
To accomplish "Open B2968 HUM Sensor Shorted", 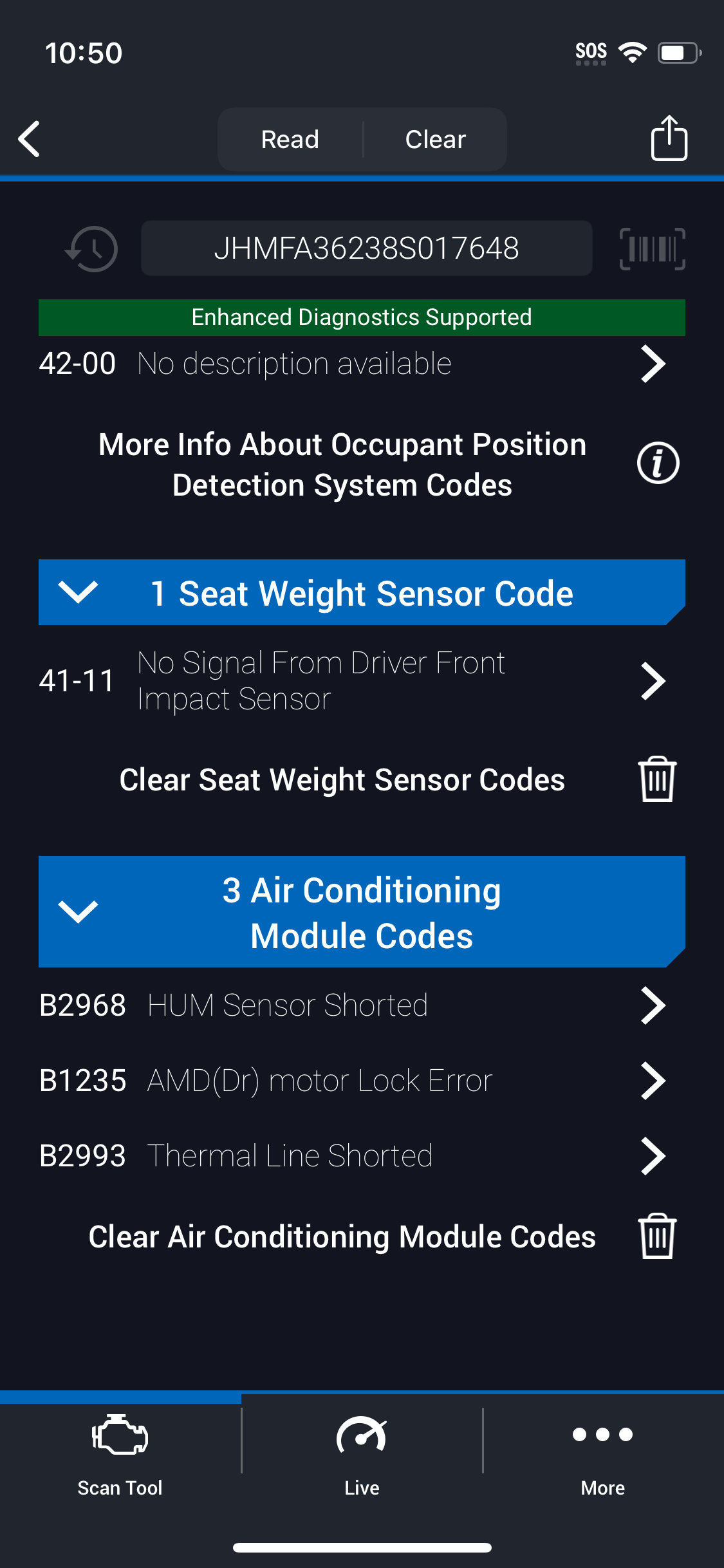I will coord(362,1005).
